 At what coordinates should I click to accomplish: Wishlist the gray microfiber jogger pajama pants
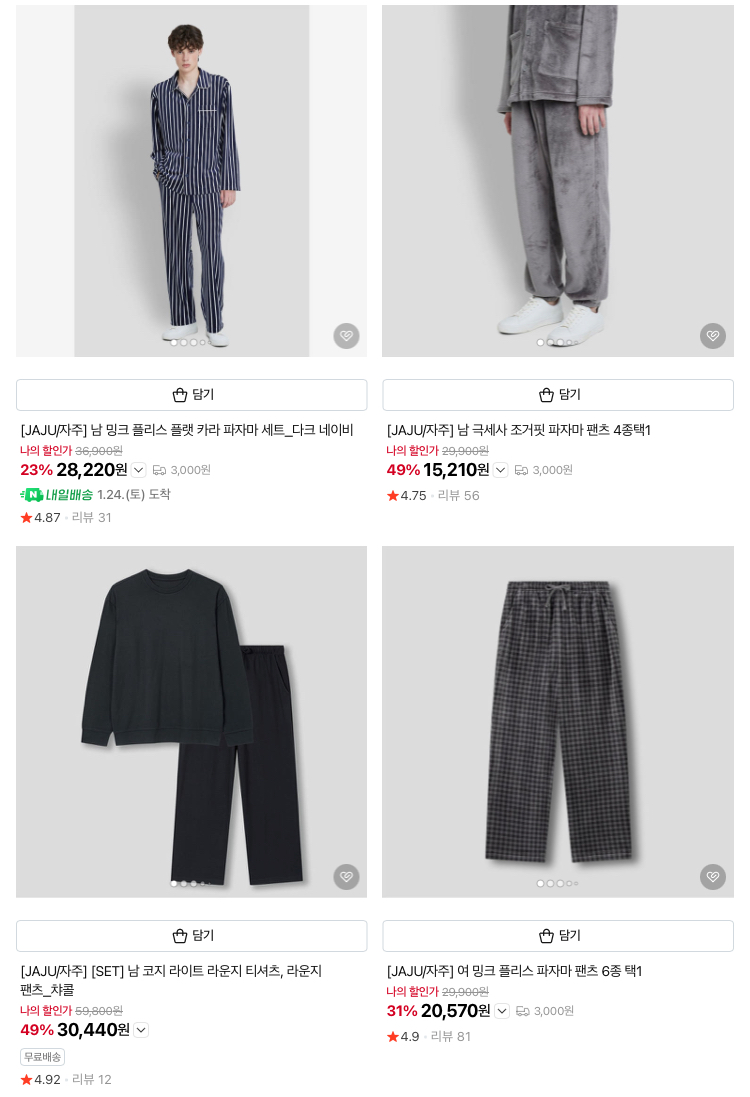[x=712, y=336]
